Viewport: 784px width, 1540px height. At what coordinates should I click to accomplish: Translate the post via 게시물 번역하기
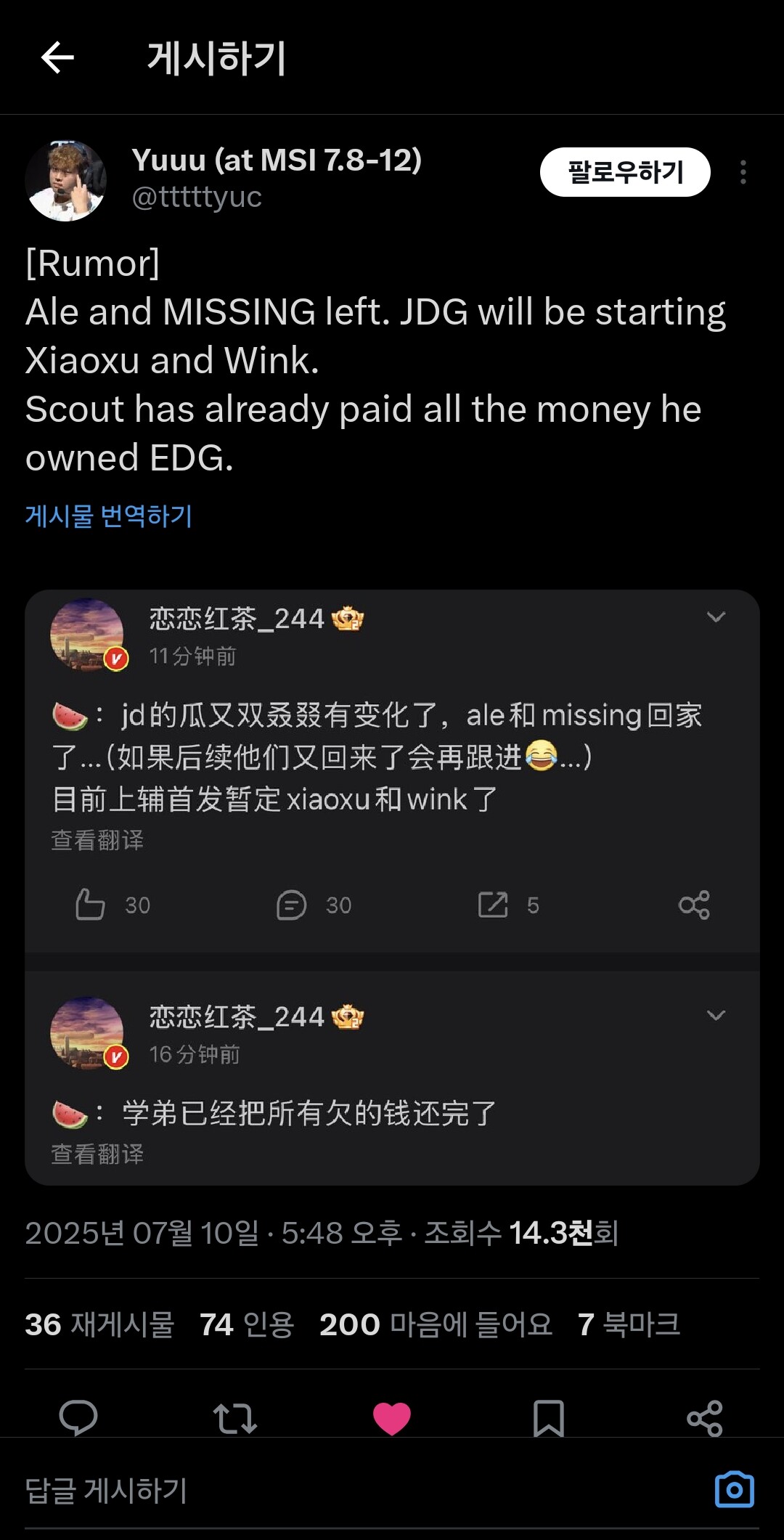click(109, 516)
